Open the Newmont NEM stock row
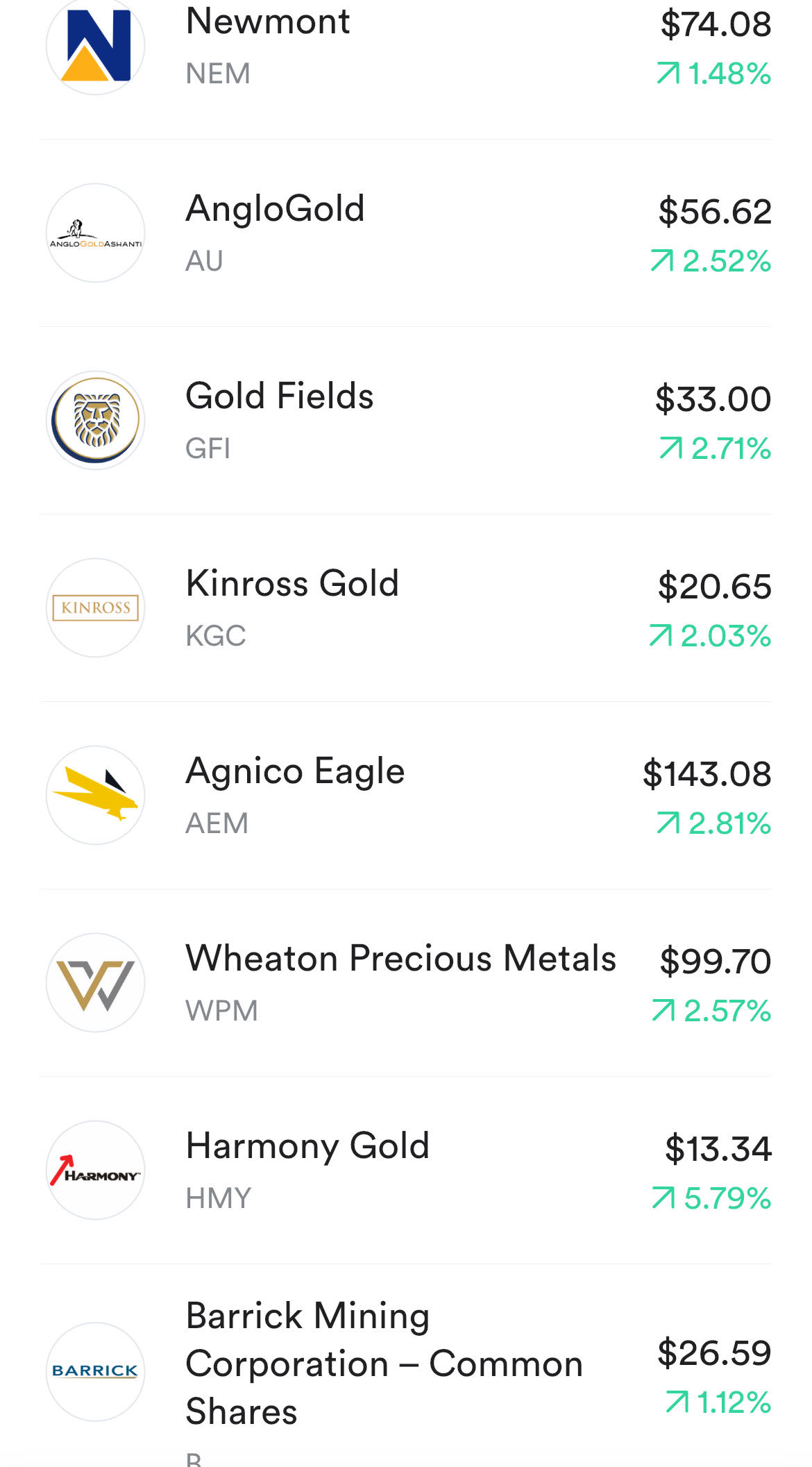The height and width of the screenshot is (1467, 812). tap(406, 47)
